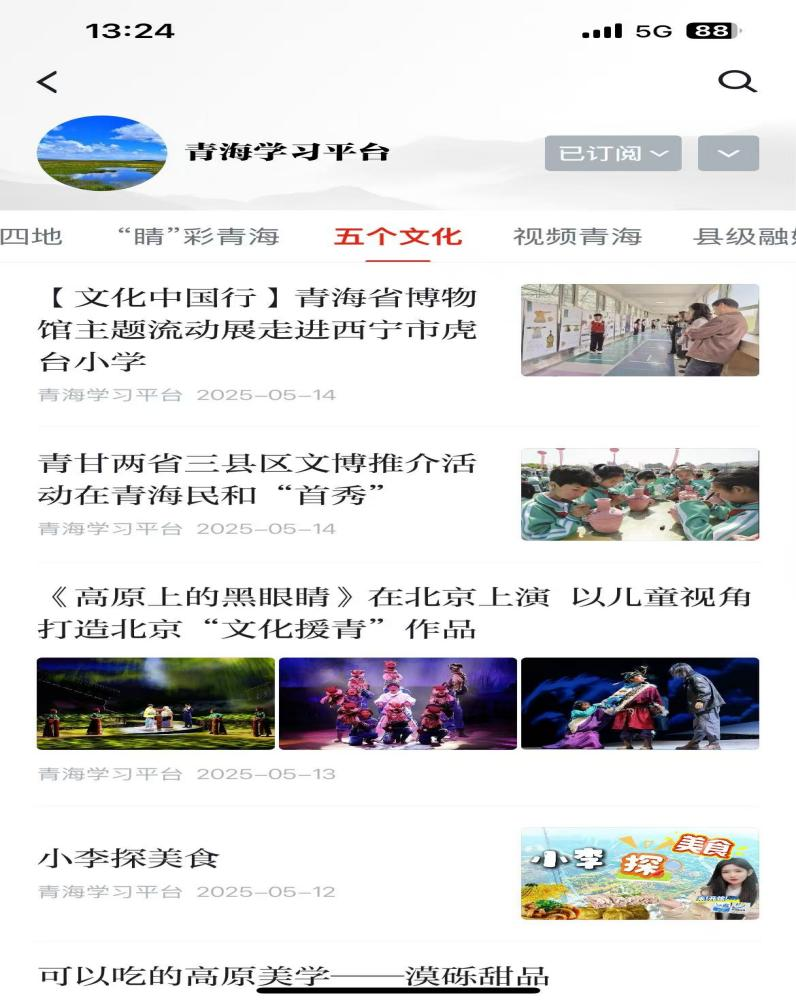Open the search magnifier
796x1003 pixels.
point(737,81)
